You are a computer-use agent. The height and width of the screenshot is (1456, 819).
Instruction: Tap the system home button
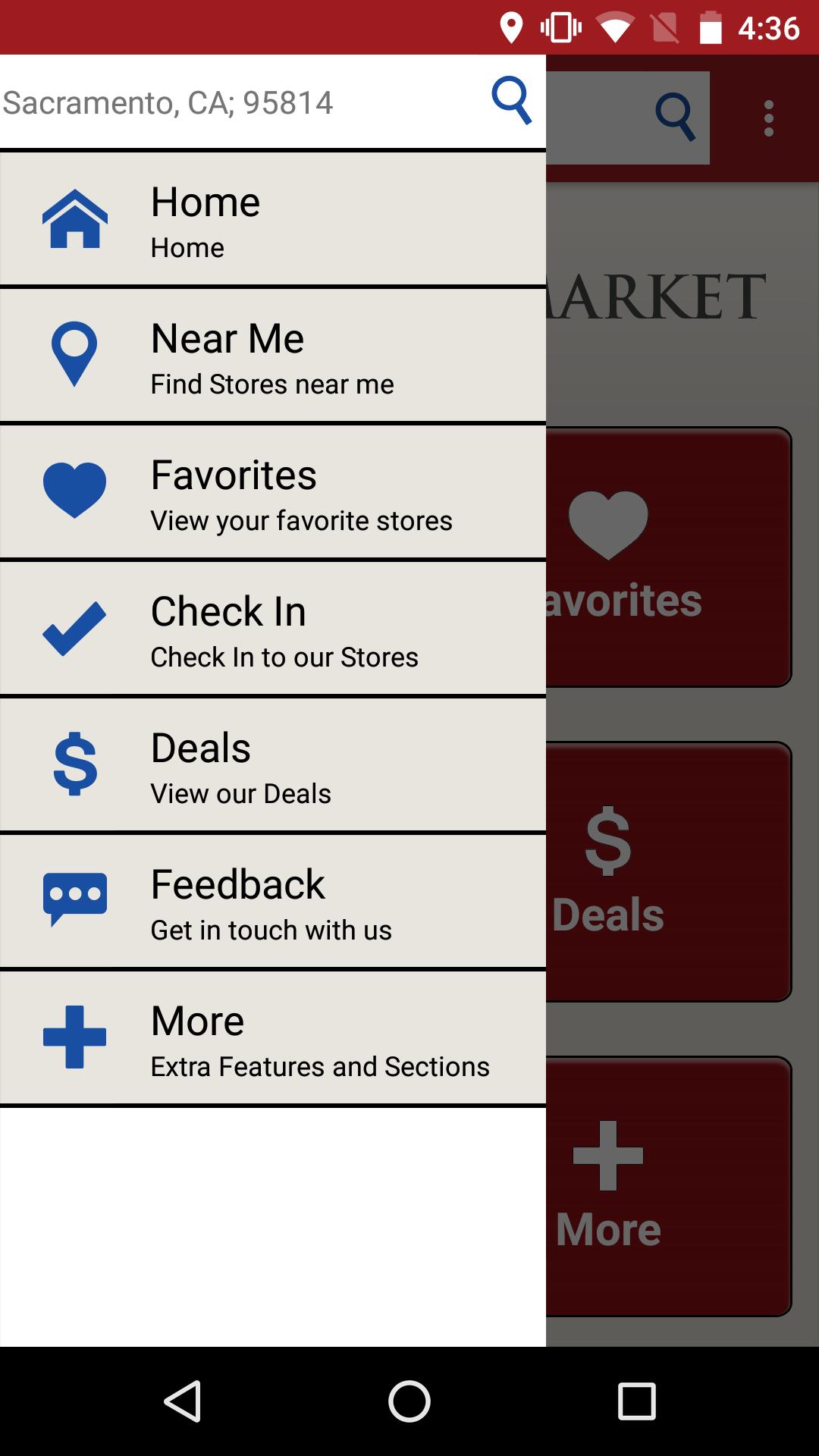(x=409, y=1401)
